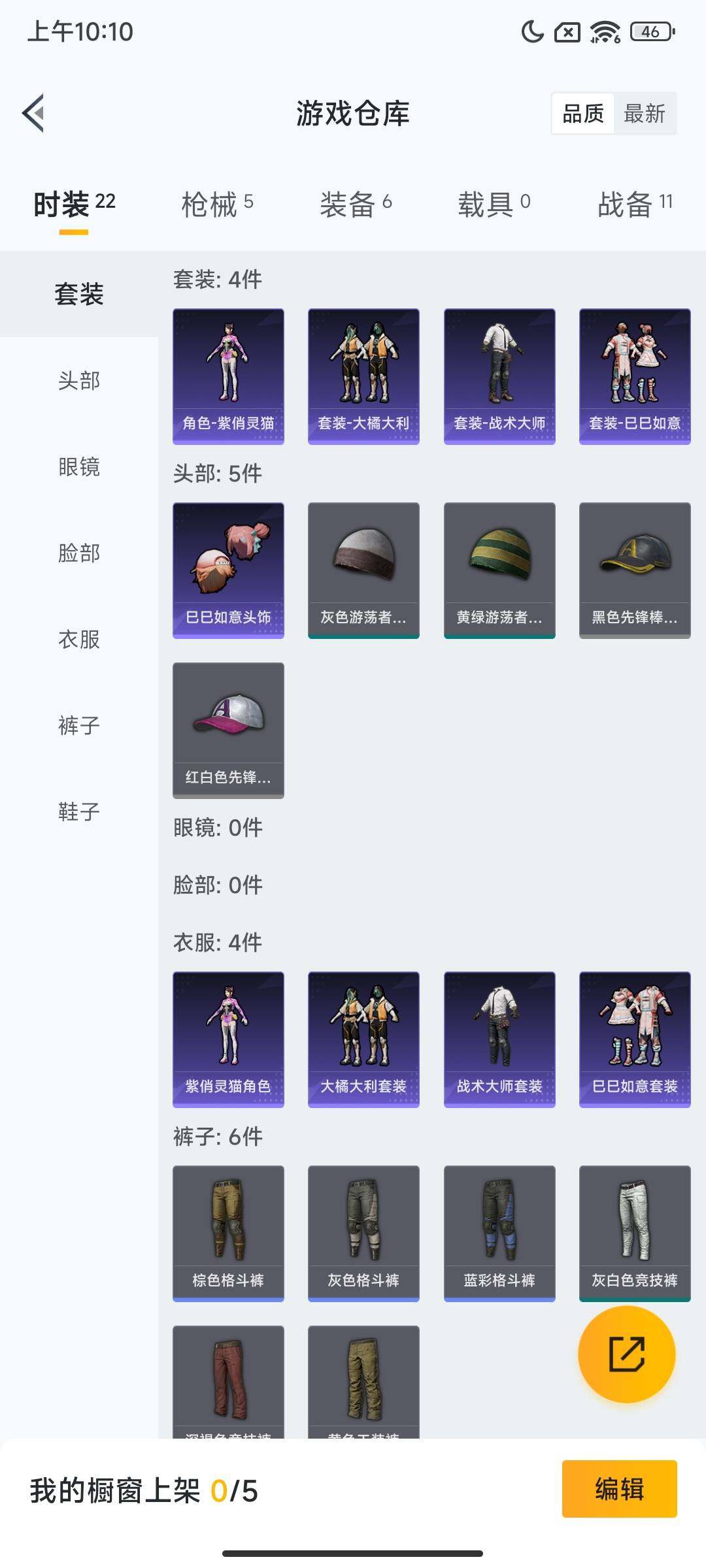
Task: Open the 套装-大橘大利 item
Action: pos(363,376)
